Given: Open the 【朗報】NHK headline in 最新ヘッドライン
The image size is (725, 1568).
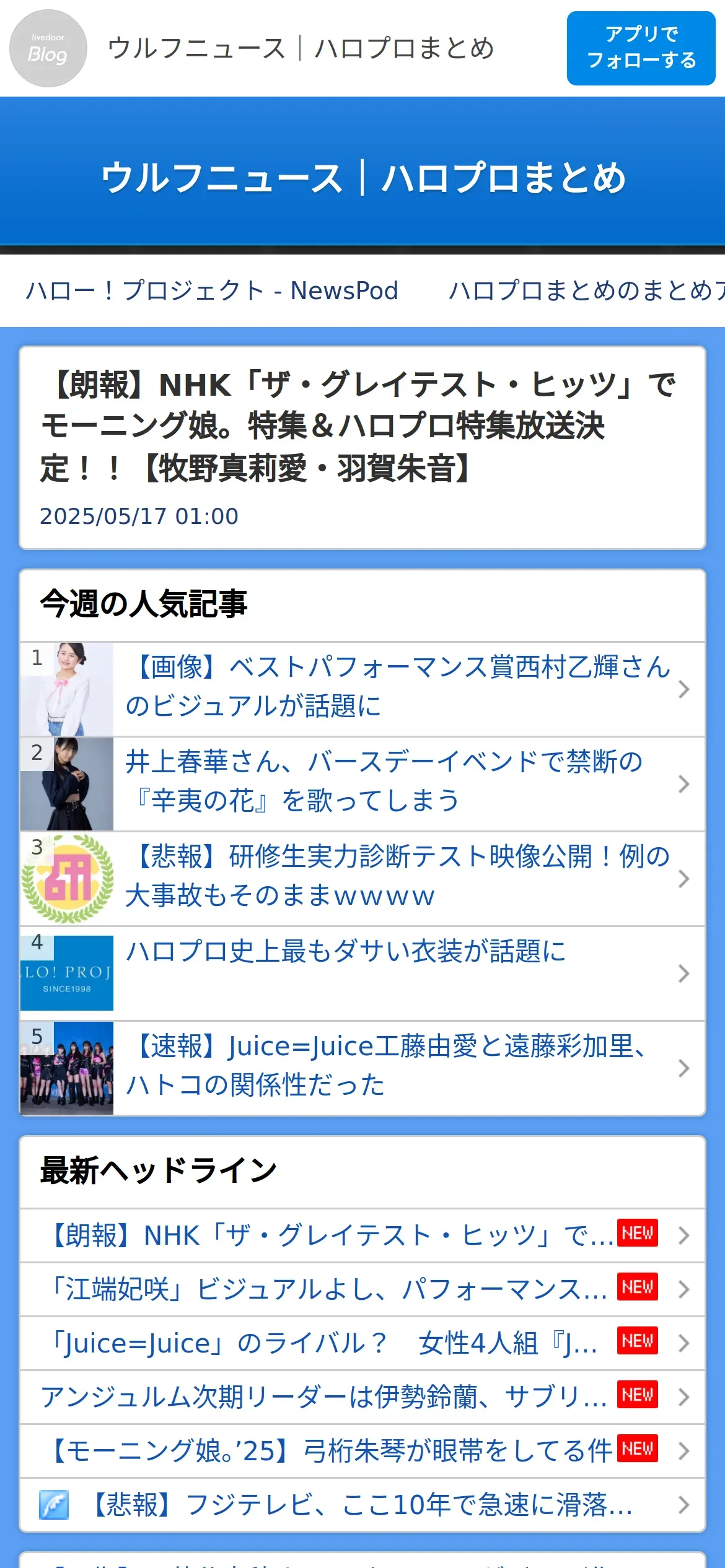Looking at the screenshot, I should [362, 1235].
